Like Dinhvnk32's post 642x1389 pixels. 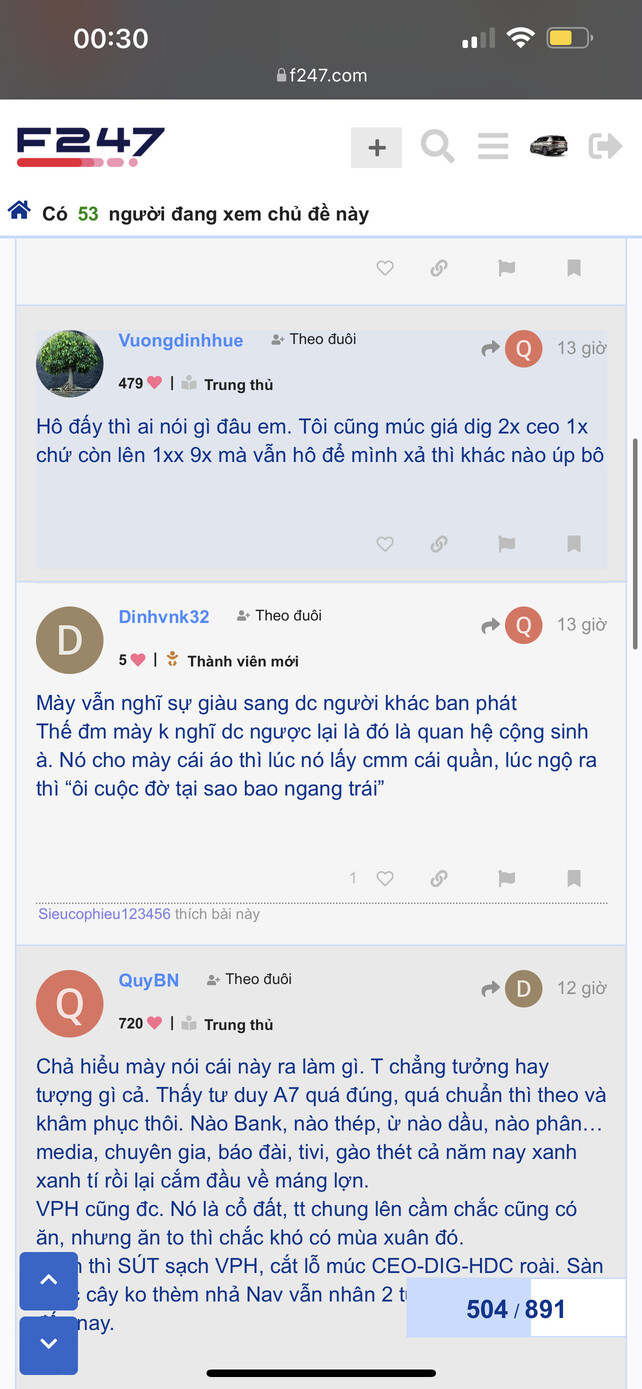tap(385, 878)
